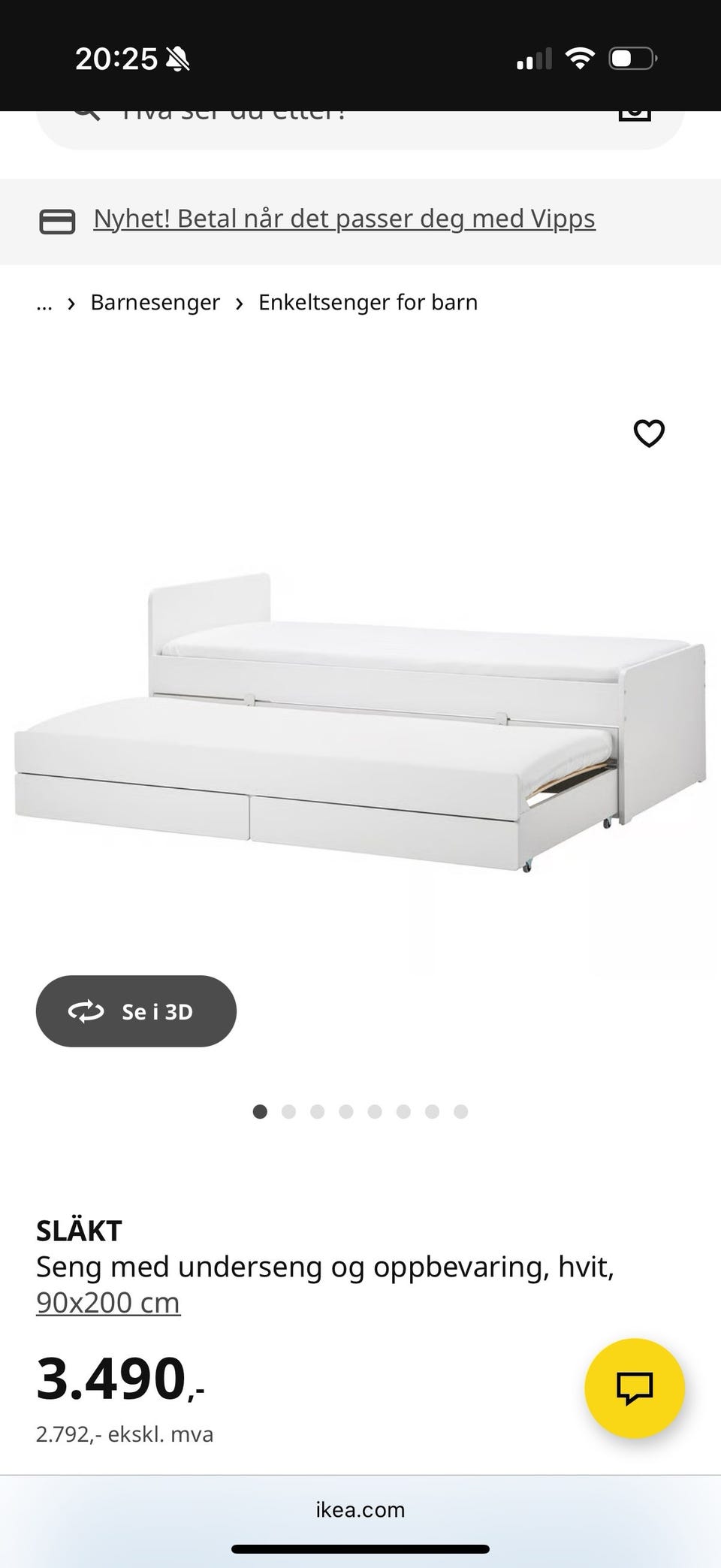The image size is (721, 1568).
Task: View the bed in 3D
Action: coord(136,1011)
